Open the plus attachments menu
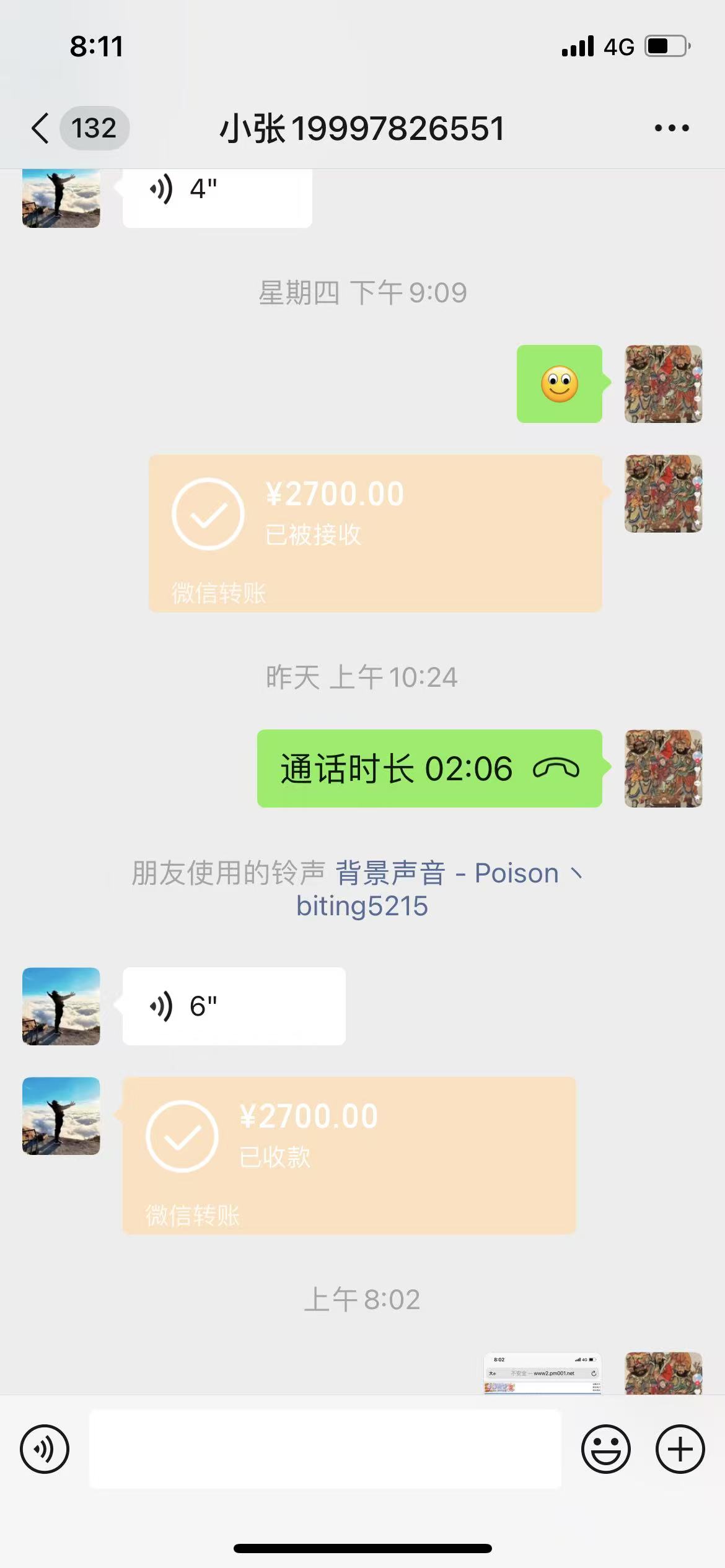725x1568 pixels. tap(680, 1449)
